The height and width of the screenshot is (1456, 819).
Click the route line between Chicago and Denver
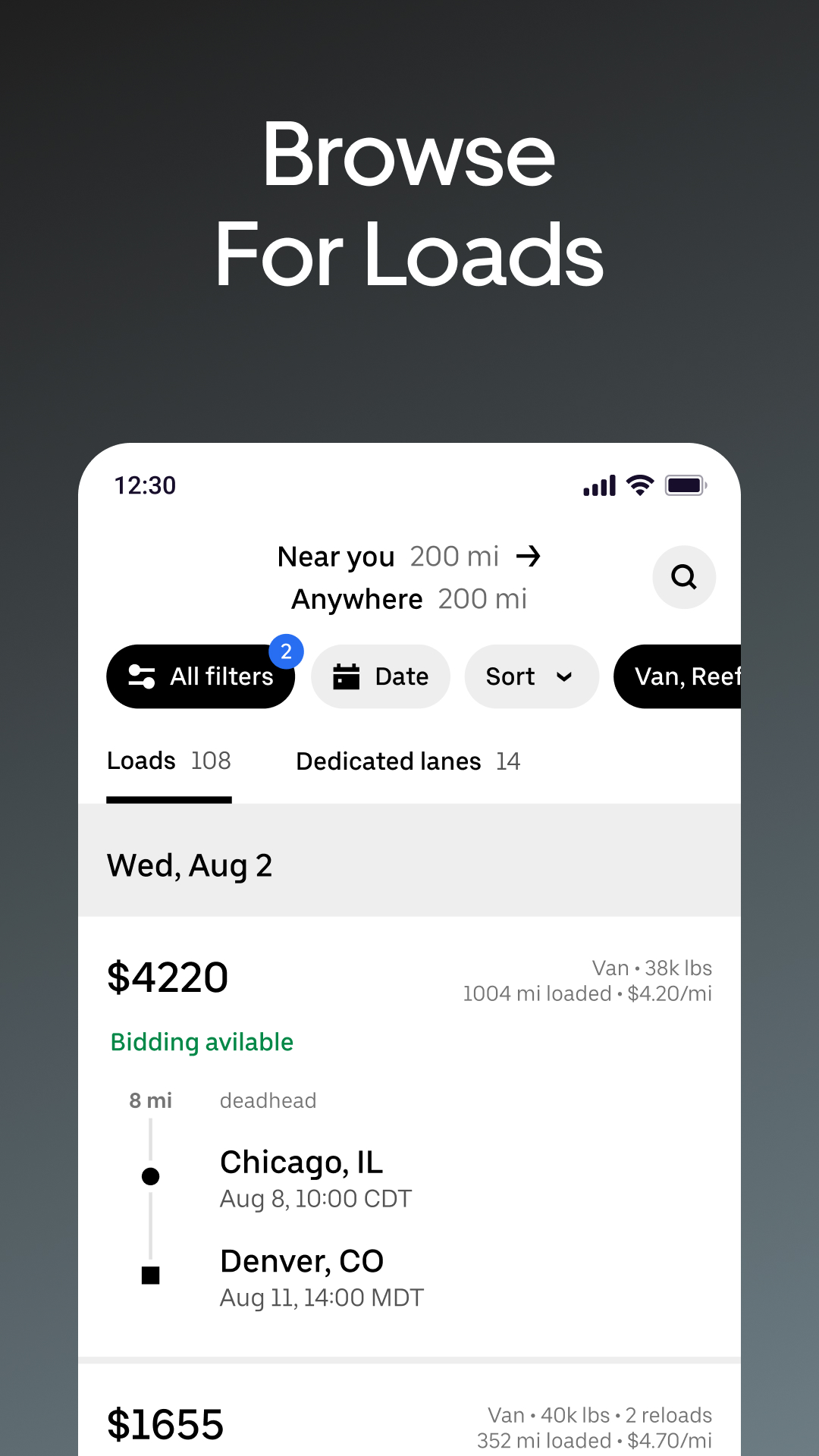point(150,1225)
